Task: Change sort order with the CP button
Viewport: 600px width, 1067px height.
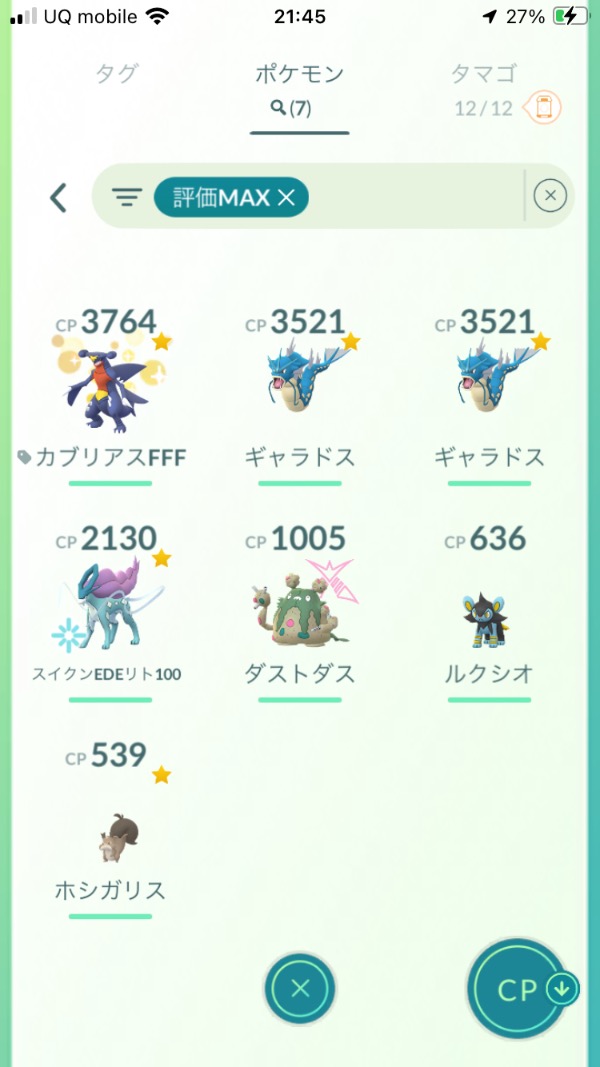Action: point(519,989)
